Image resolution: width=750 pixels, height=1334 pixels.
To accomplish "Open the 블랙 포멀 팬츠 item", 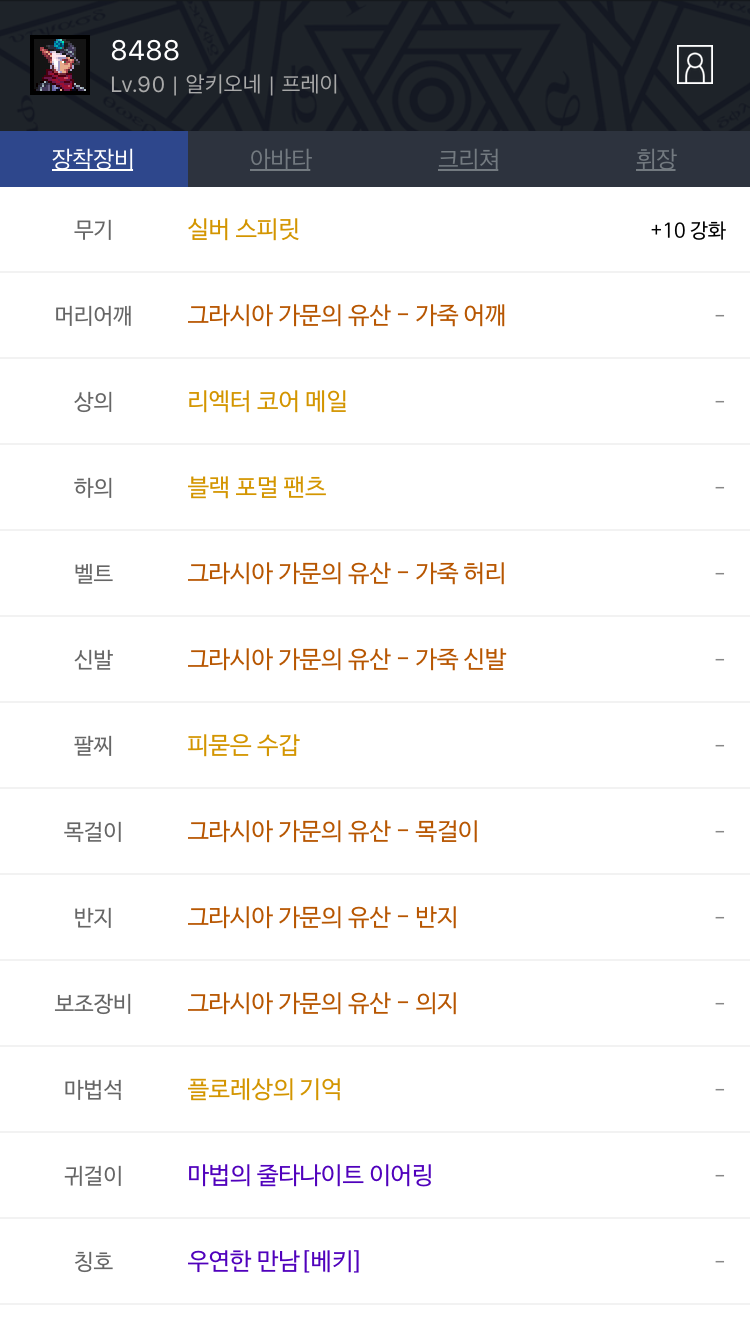I will coord(257,488).
